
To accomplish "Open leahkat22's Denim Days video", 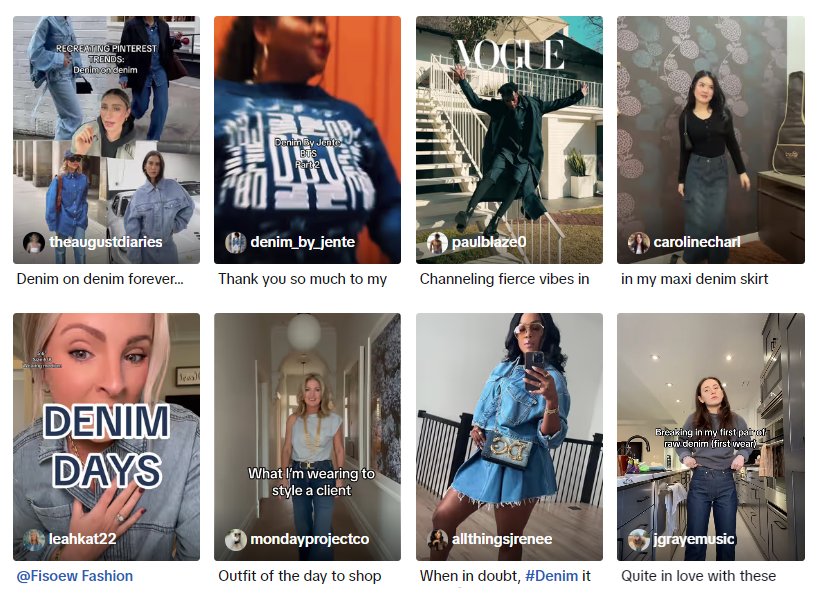I will coord(106,436).
